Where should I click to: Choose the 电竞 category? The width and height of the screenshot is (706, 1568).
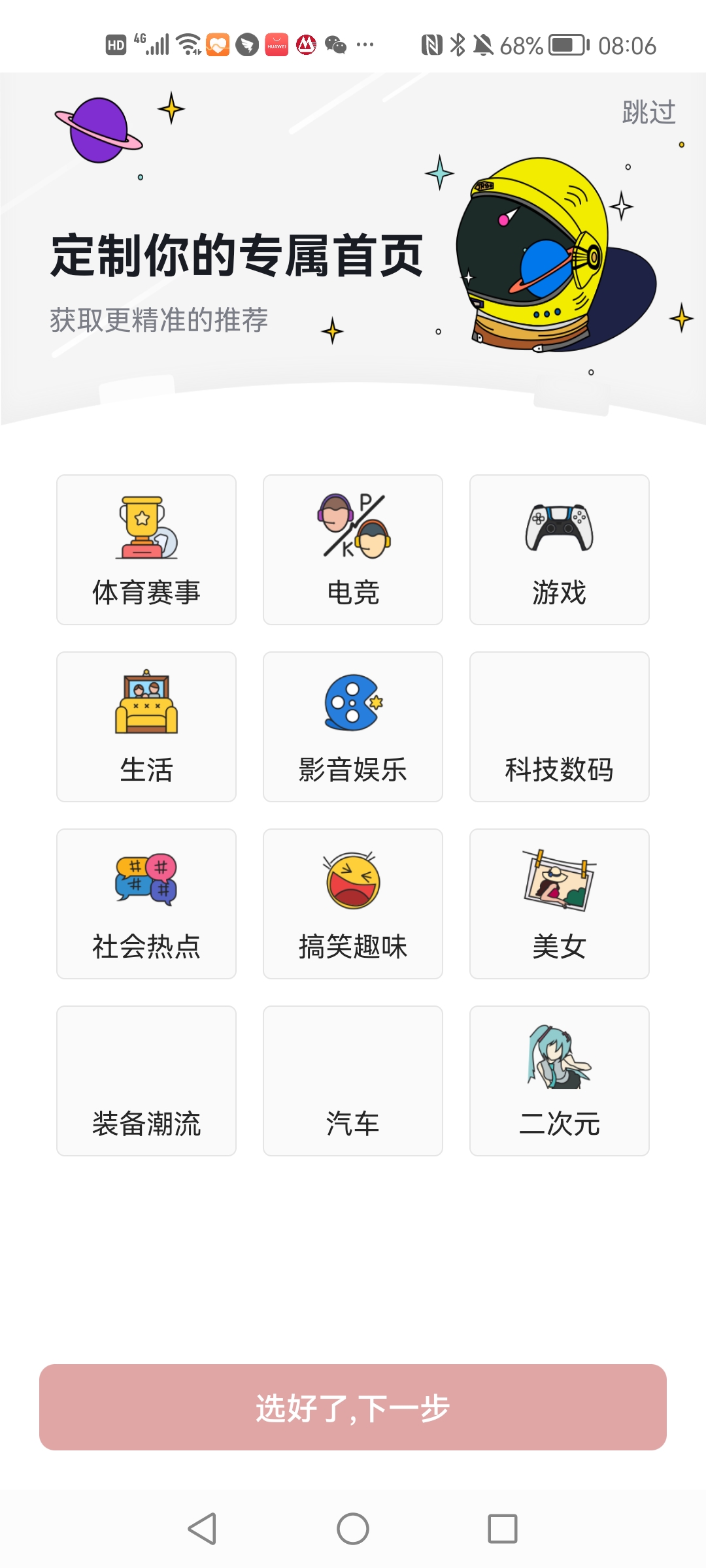tap(353, 549)
